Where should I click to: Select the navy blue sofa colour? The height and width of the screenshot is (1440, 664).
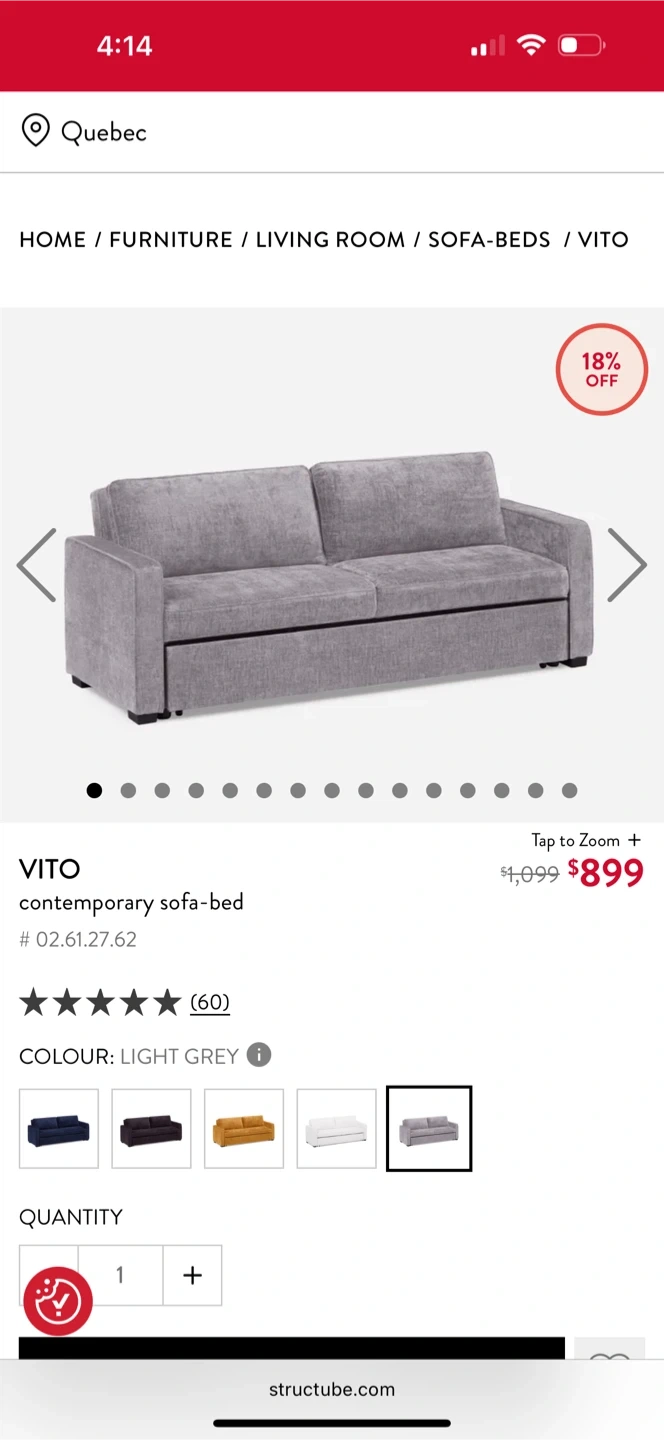(59, 1129)
